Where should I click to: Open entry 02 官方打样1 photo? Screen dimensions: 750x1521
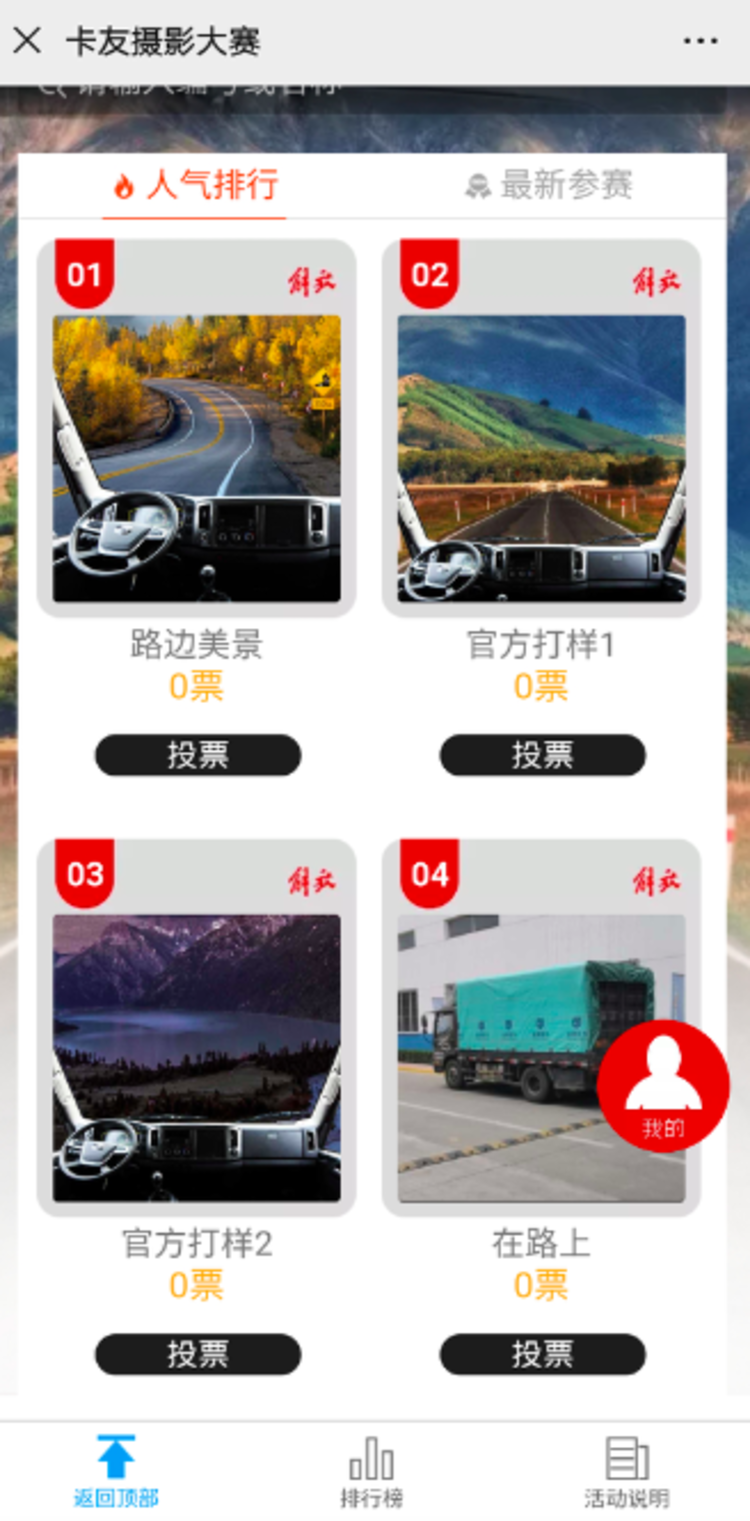click(541, 458)
